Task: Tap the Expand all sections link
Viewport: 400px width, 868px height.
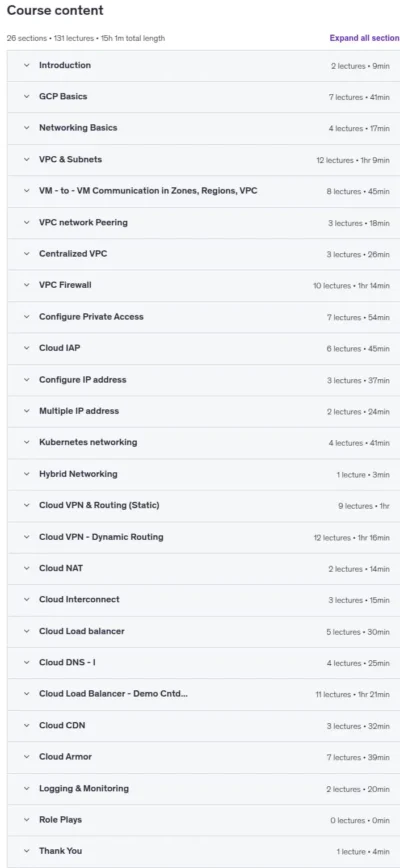Action: click(x=365, y=38)
